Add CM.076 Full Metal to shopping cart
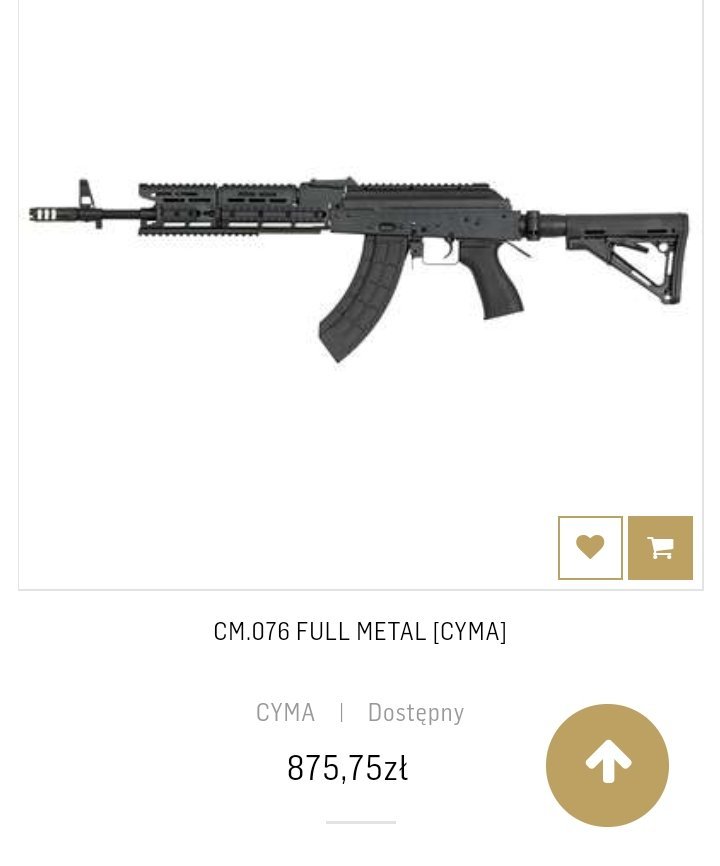720x866 pixels. (660, 548)
